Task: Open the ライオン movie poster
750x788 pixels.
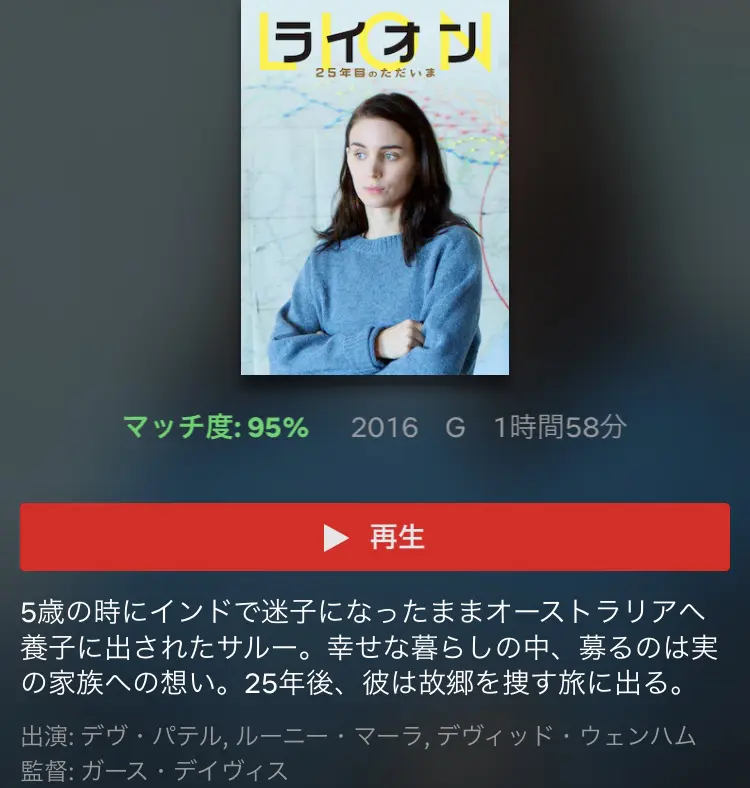Action: 375,188
